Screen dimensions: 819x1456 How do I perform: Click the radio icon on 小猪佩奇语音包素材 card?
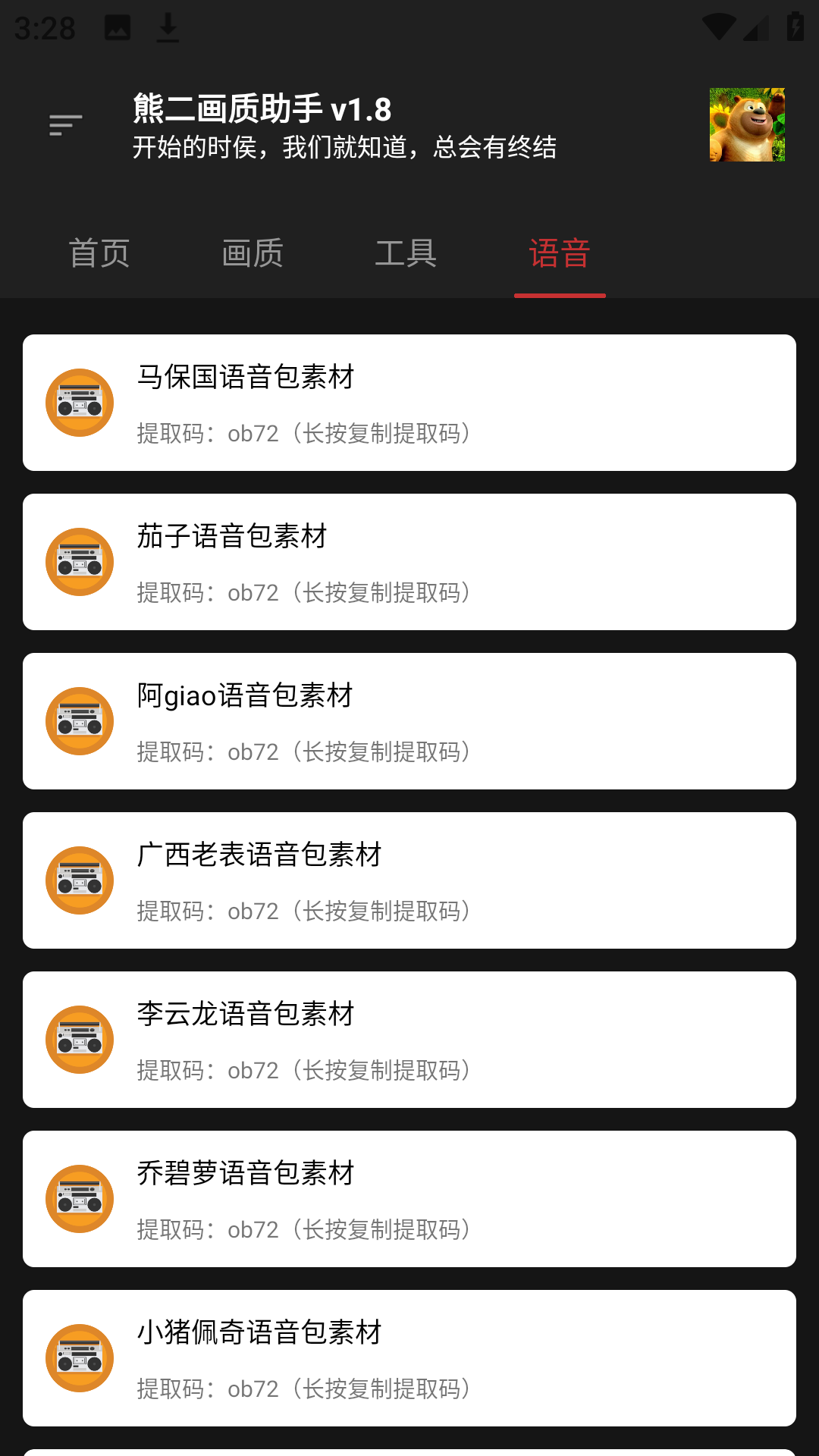tap(79, 1358)
